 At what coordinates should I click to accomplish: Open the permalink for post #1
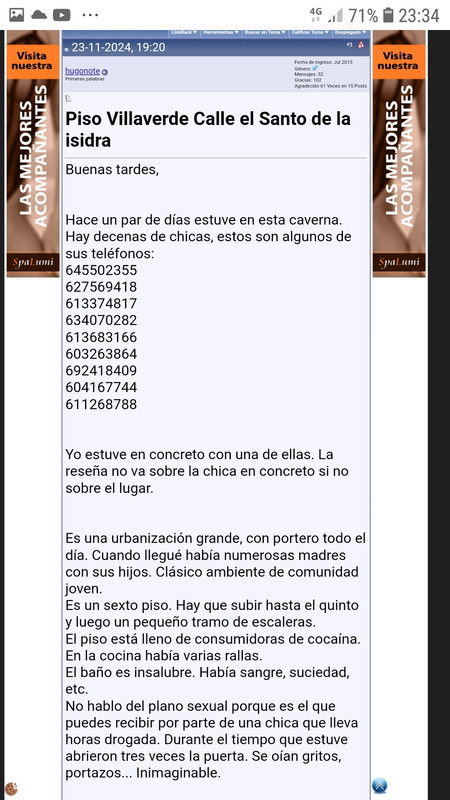click(349, 45)
